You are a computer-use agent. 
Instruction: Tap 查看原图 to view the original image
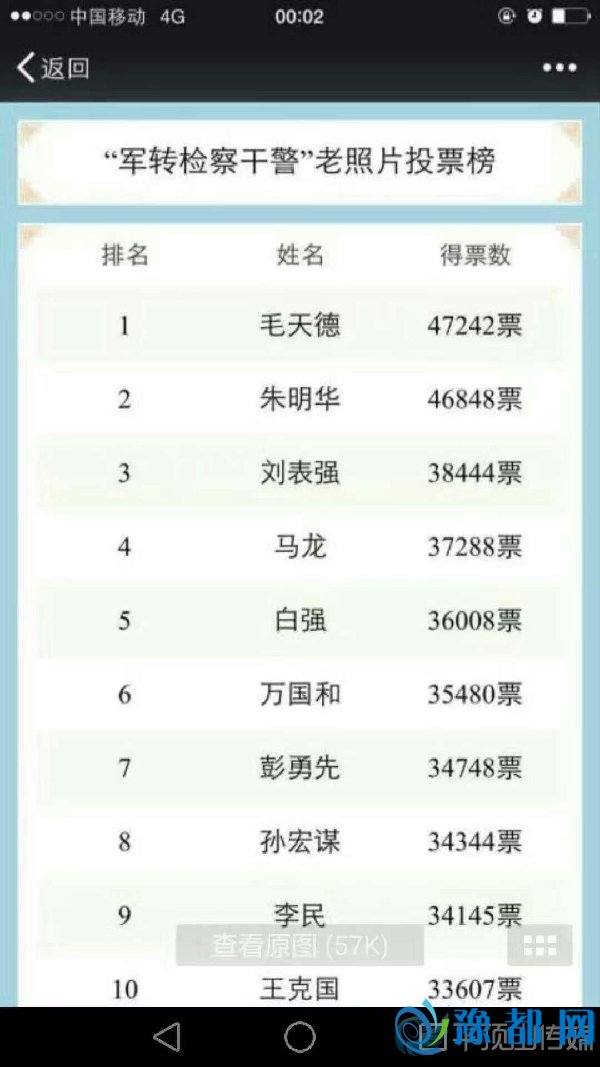[300, 945]
